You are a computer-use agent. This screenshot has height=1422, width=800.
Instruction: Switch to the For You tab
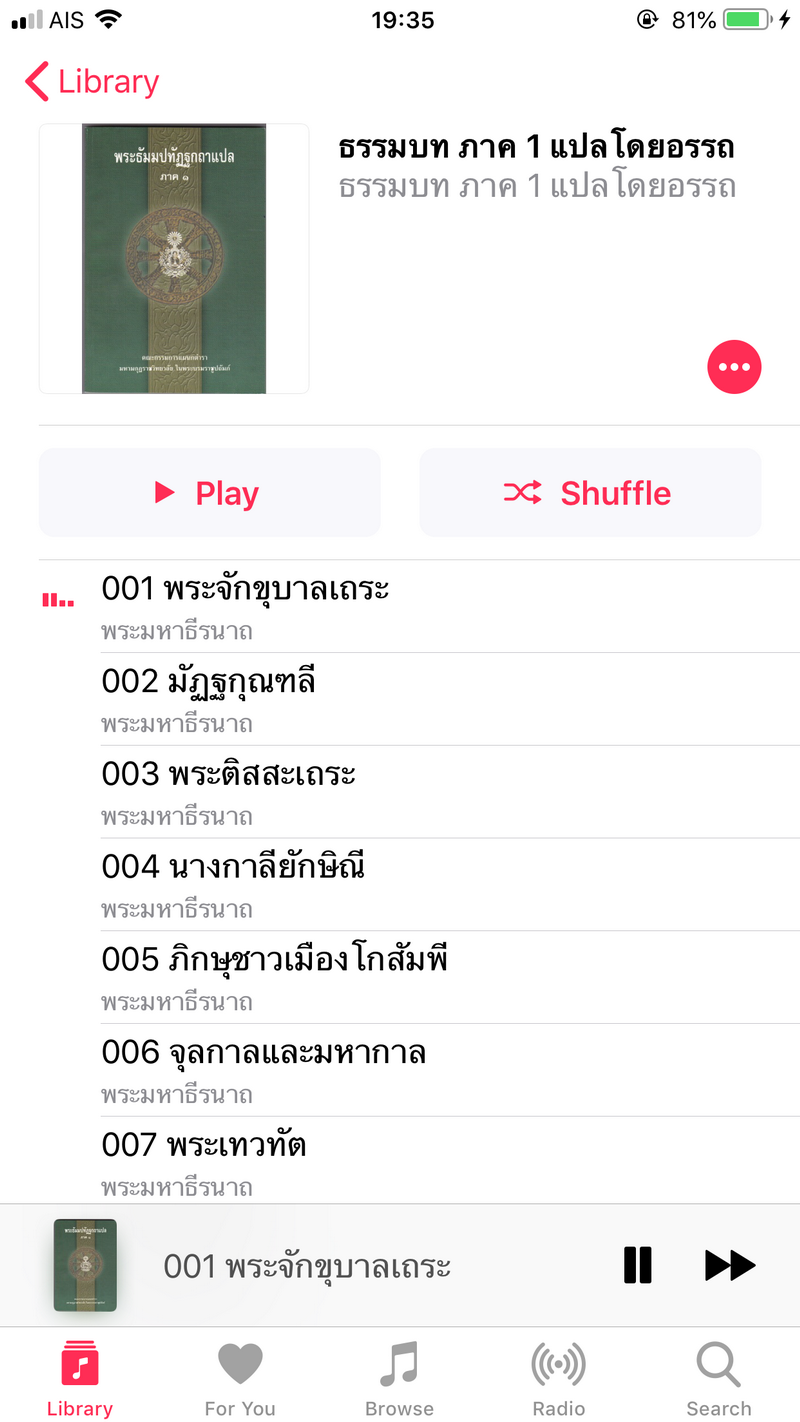pos(240,1378)
